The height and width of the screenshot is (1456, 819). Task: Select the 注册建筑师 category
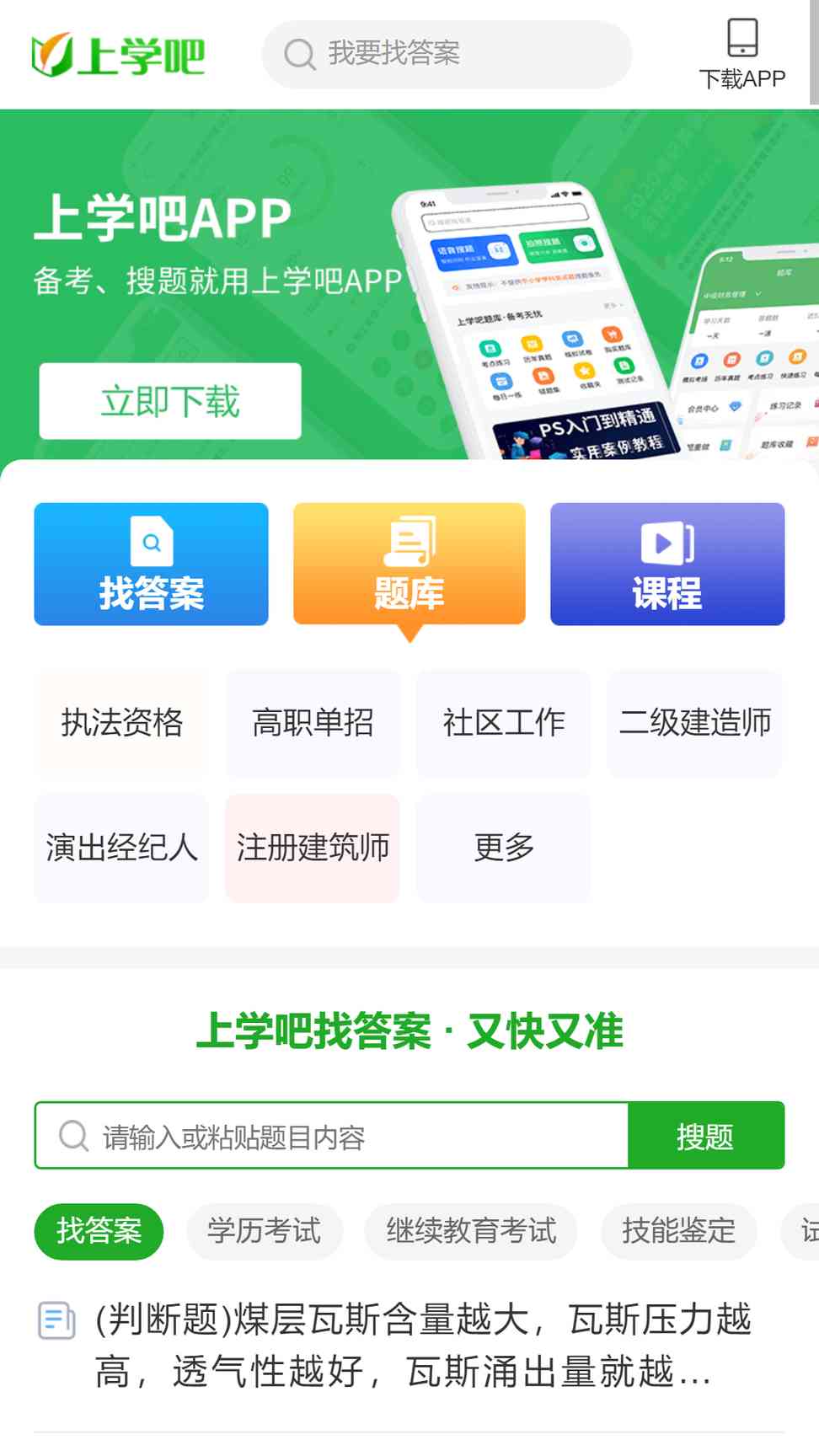coord(313,848)
